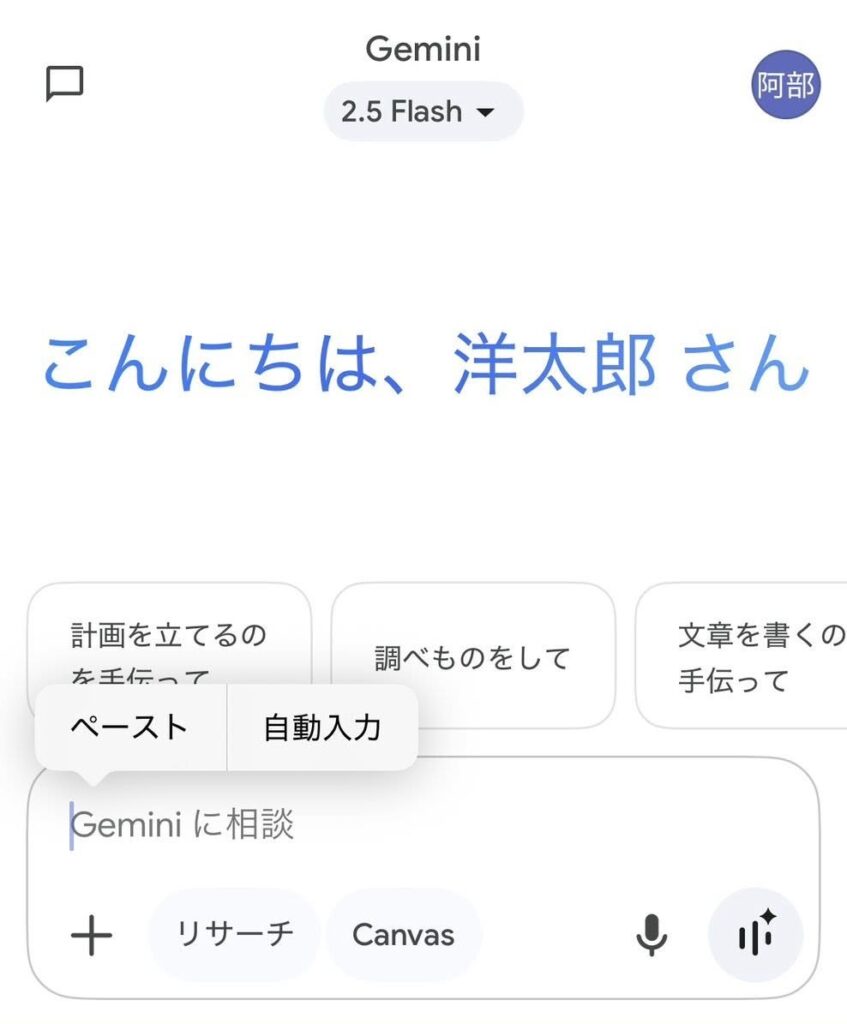Open the 阿部 account avatar
Viewport: 847px width, 1024px height.
tap(785, 85)
